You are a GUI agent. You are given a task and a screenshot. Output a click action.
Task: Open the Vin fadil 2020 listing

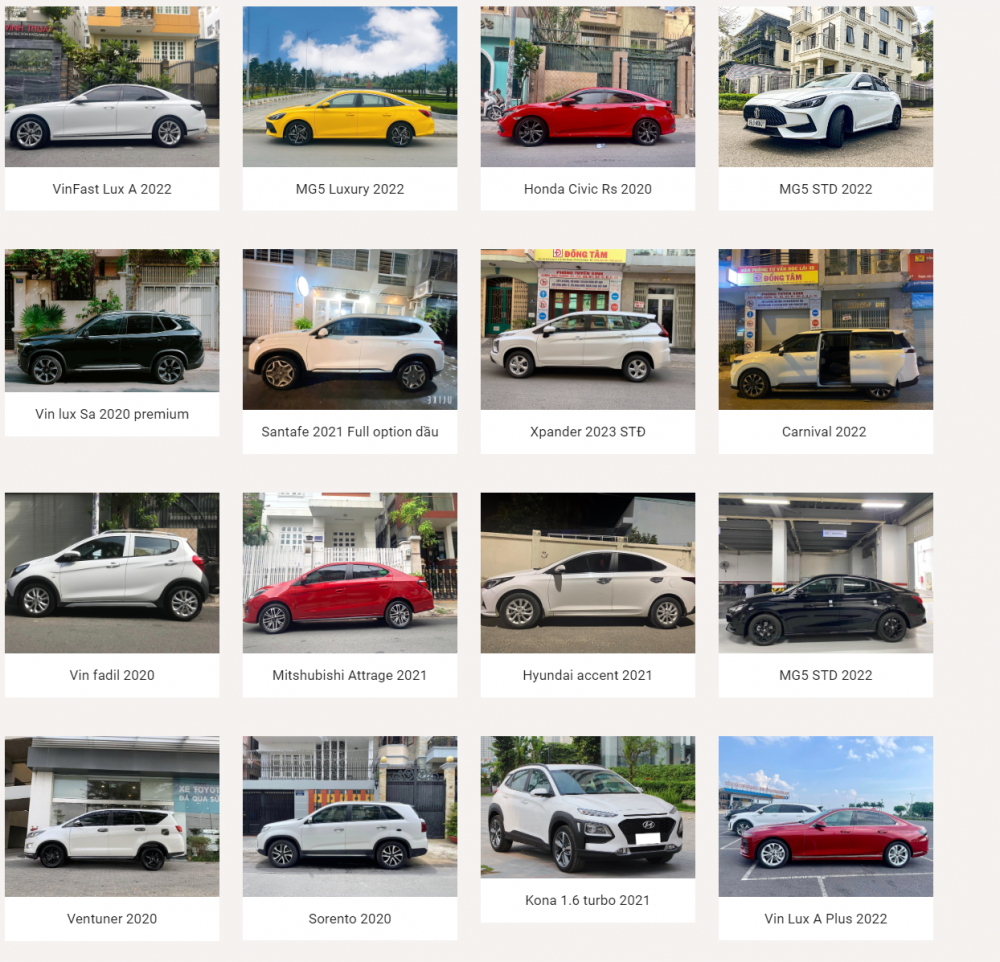tap(112, 593)
